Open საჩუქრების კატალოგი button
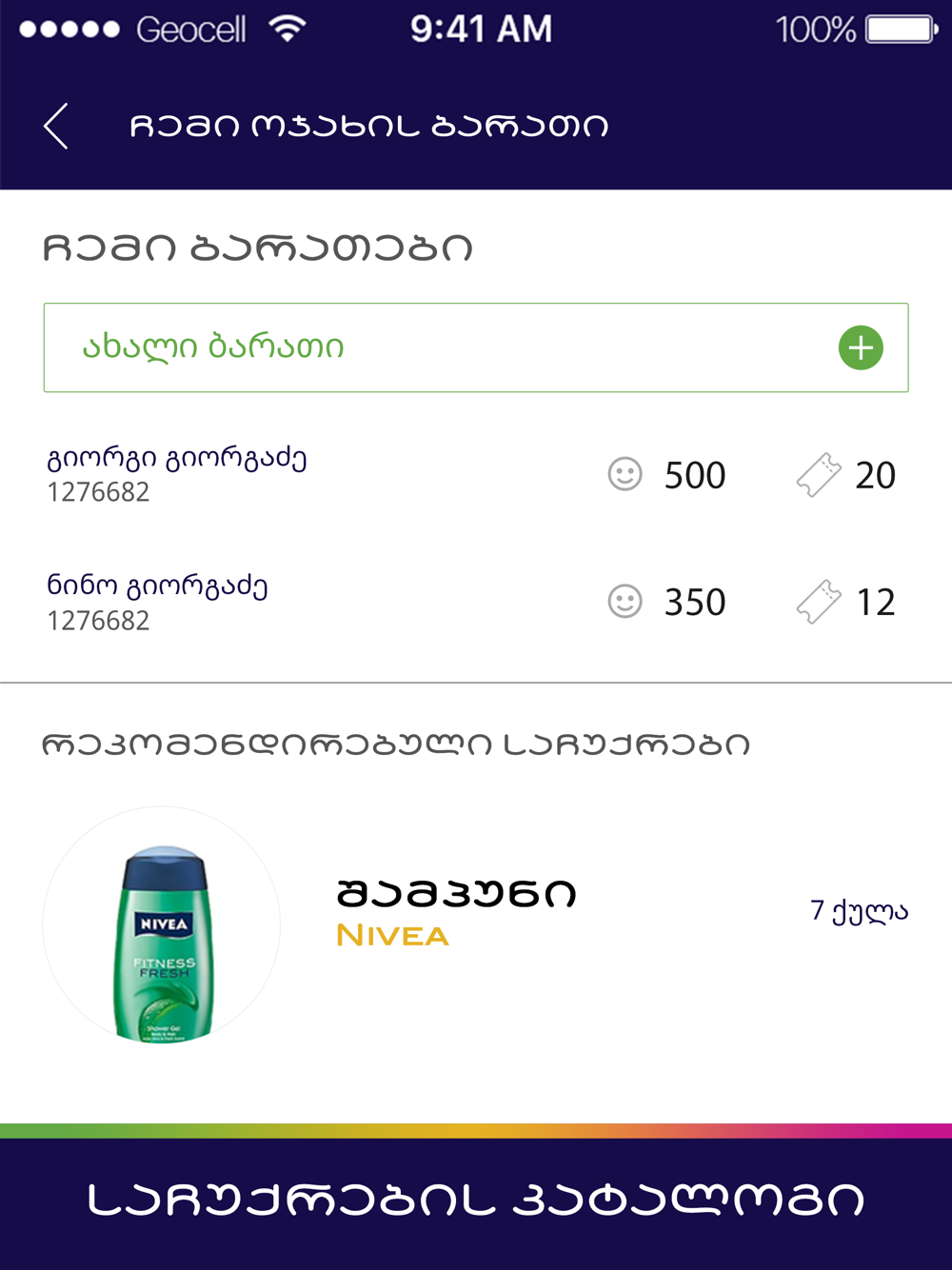 476,1203
